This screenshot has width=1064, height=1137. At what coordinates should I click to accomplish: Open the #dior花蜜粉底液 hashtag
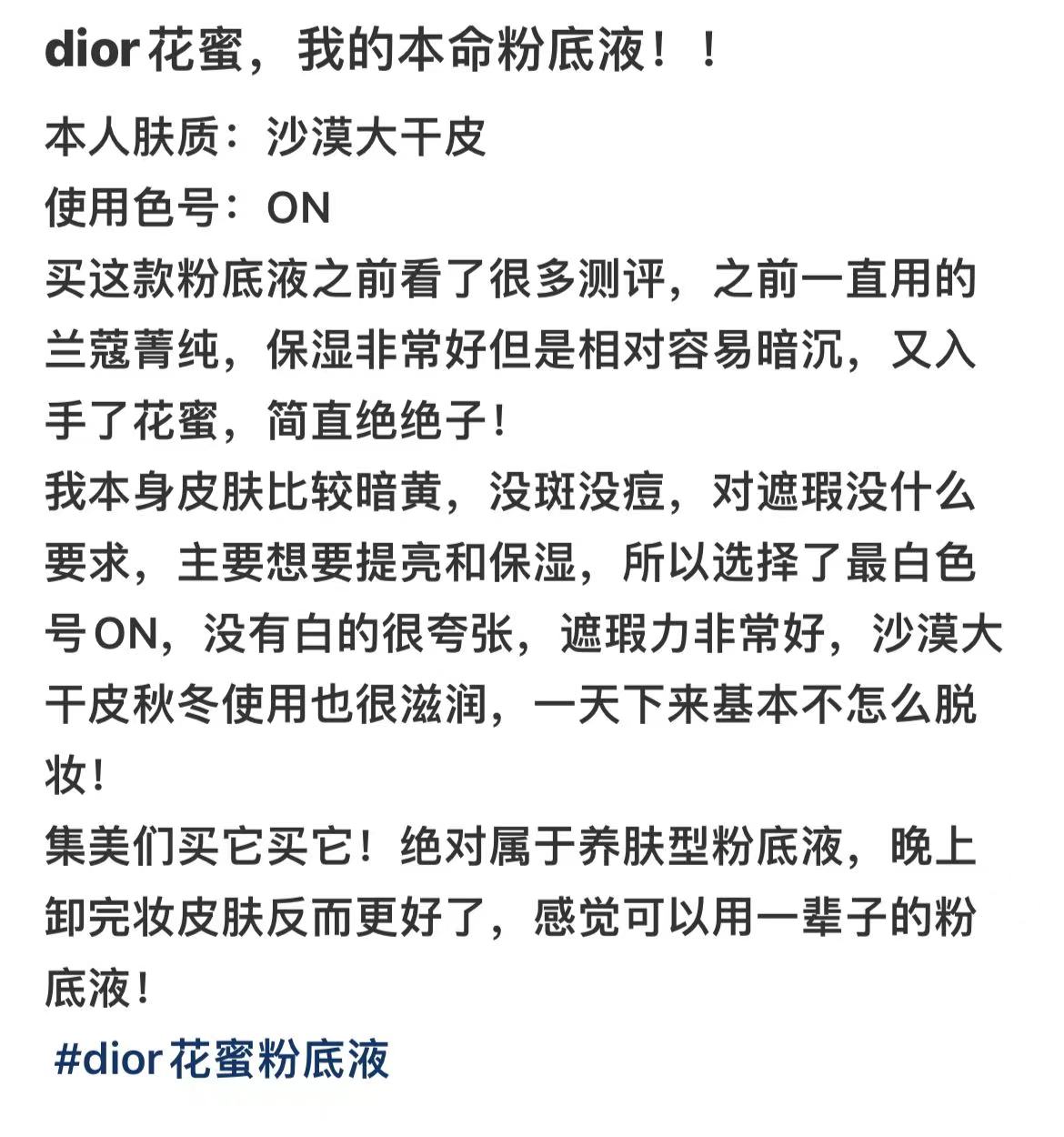click(222, 1058)
